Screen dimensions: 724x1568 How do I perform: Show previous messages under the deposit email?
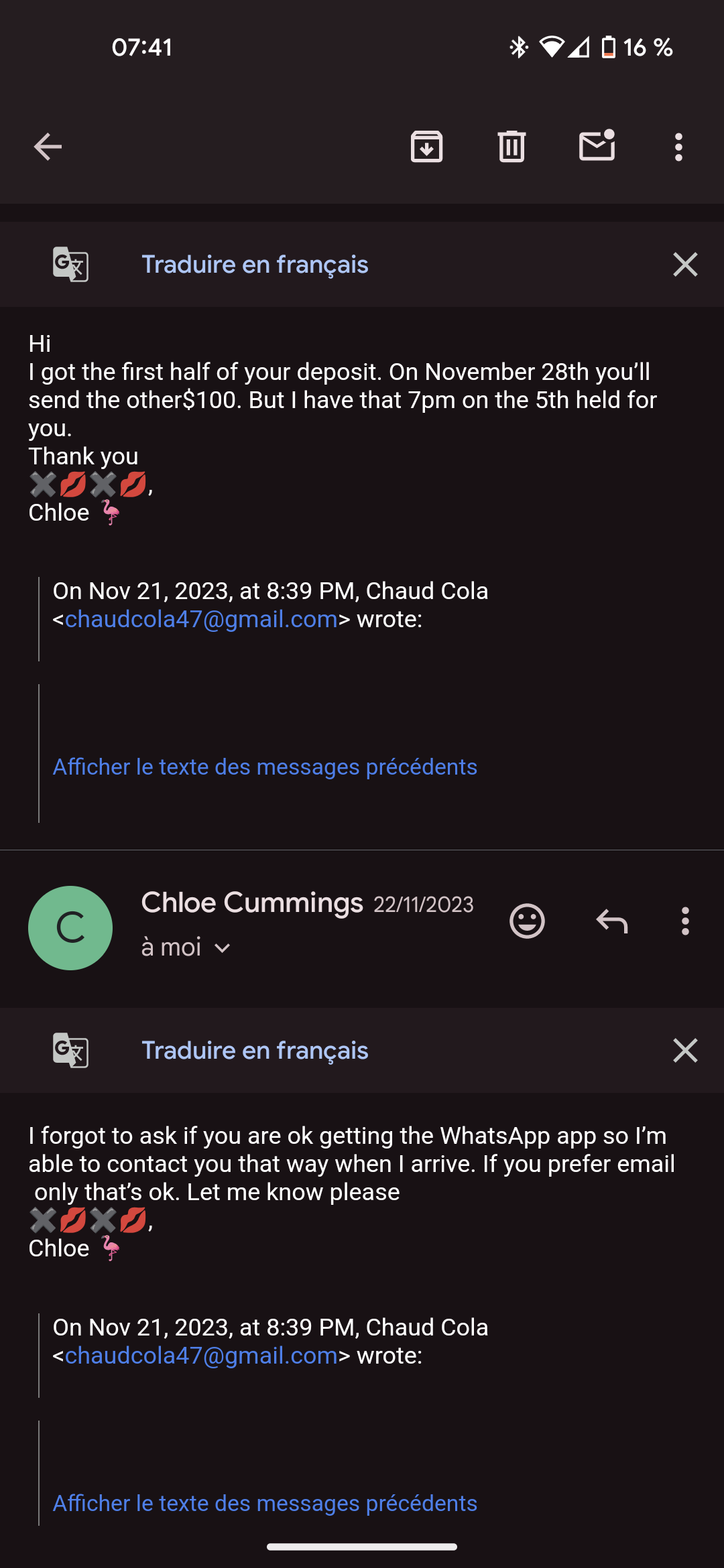pos(265,767)
